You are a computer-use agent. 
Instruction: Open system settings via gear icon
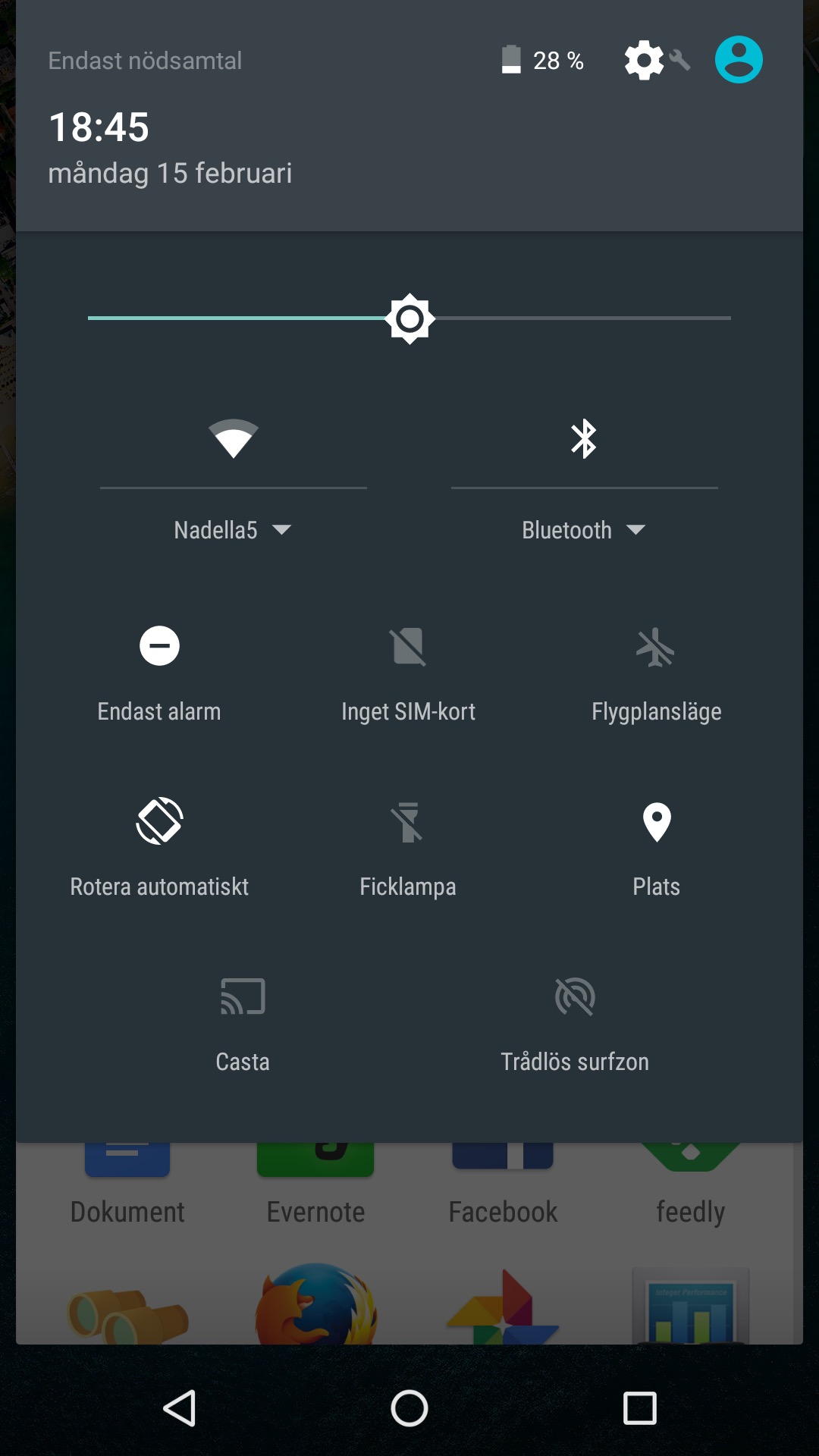645,60
